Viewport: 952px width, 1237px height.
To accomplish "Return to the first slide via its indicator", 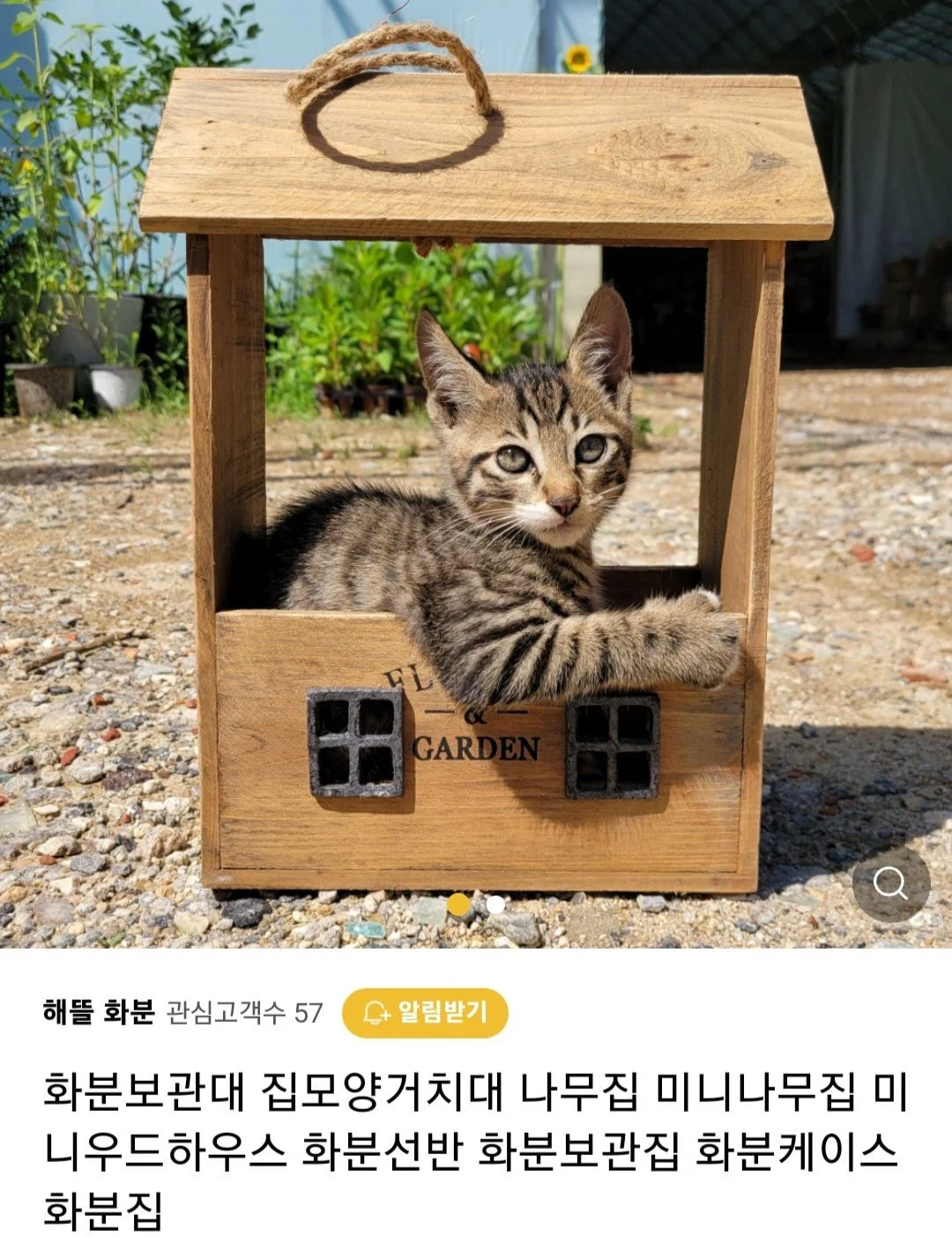I will click(461, 902).
